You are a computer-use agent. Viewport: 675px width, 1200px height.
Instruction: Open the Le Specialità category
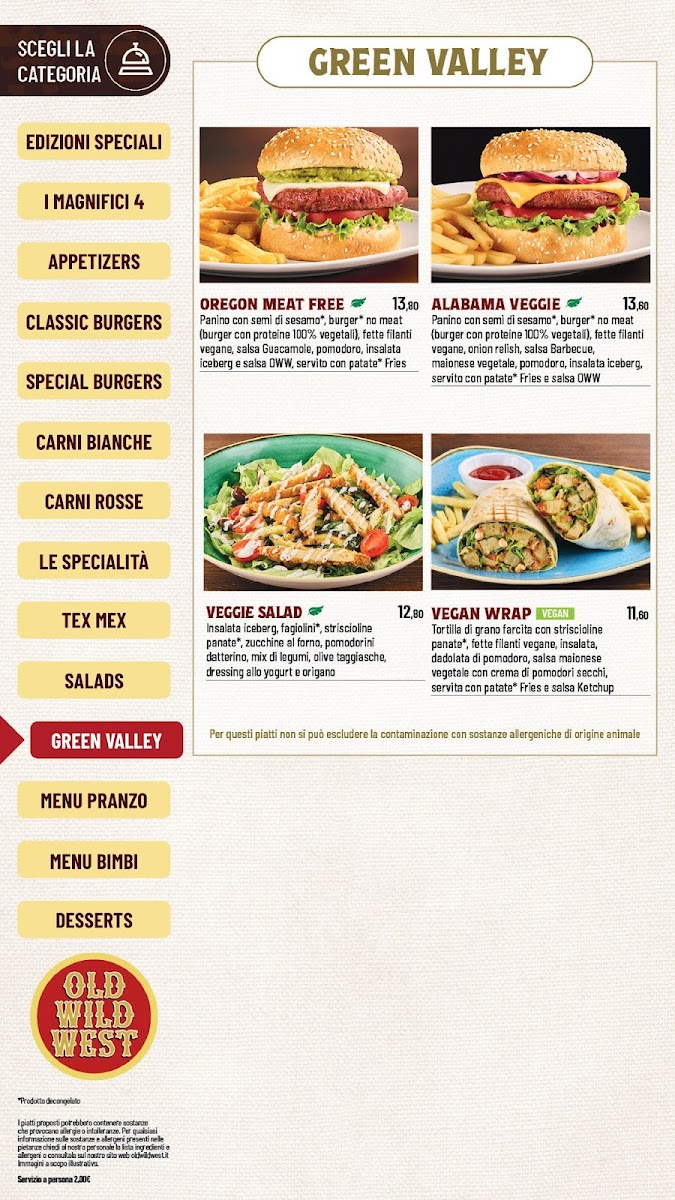(x=94, y=561)
